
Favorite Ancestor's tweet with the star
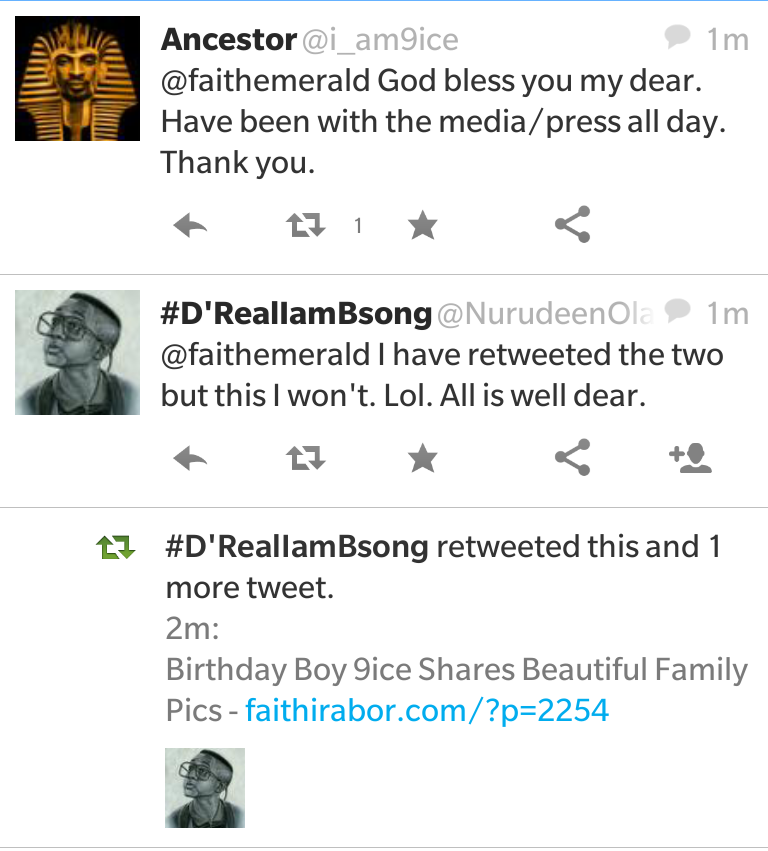[x=423, y=226]
